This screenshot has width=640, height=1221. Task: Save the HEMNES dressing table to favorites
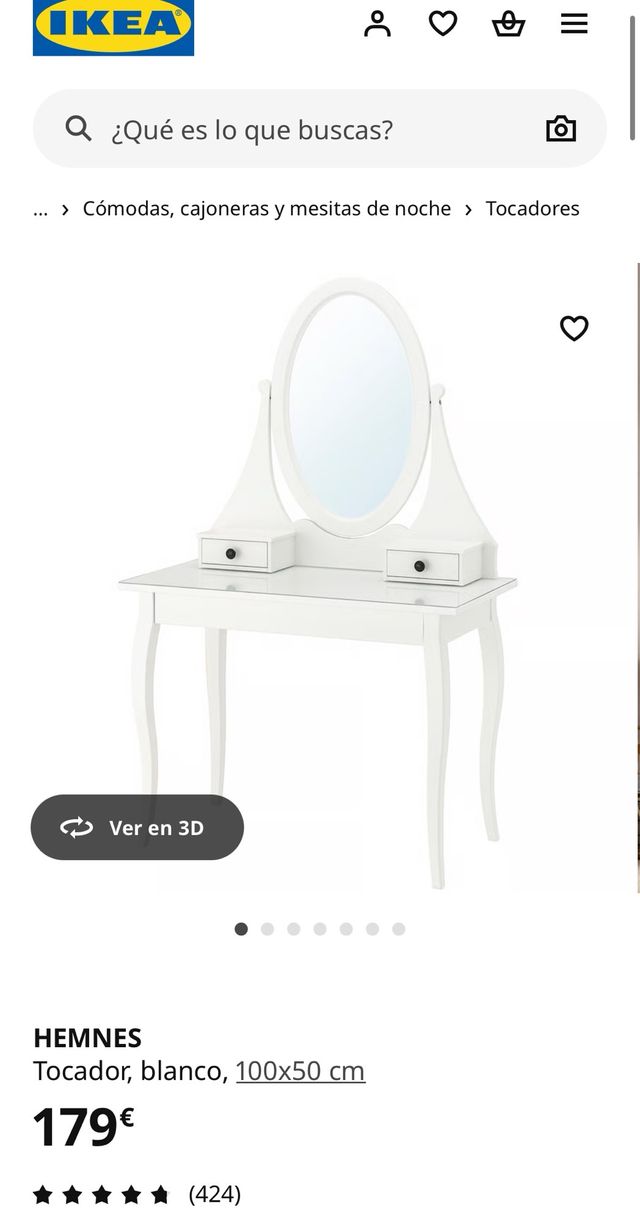574,328
